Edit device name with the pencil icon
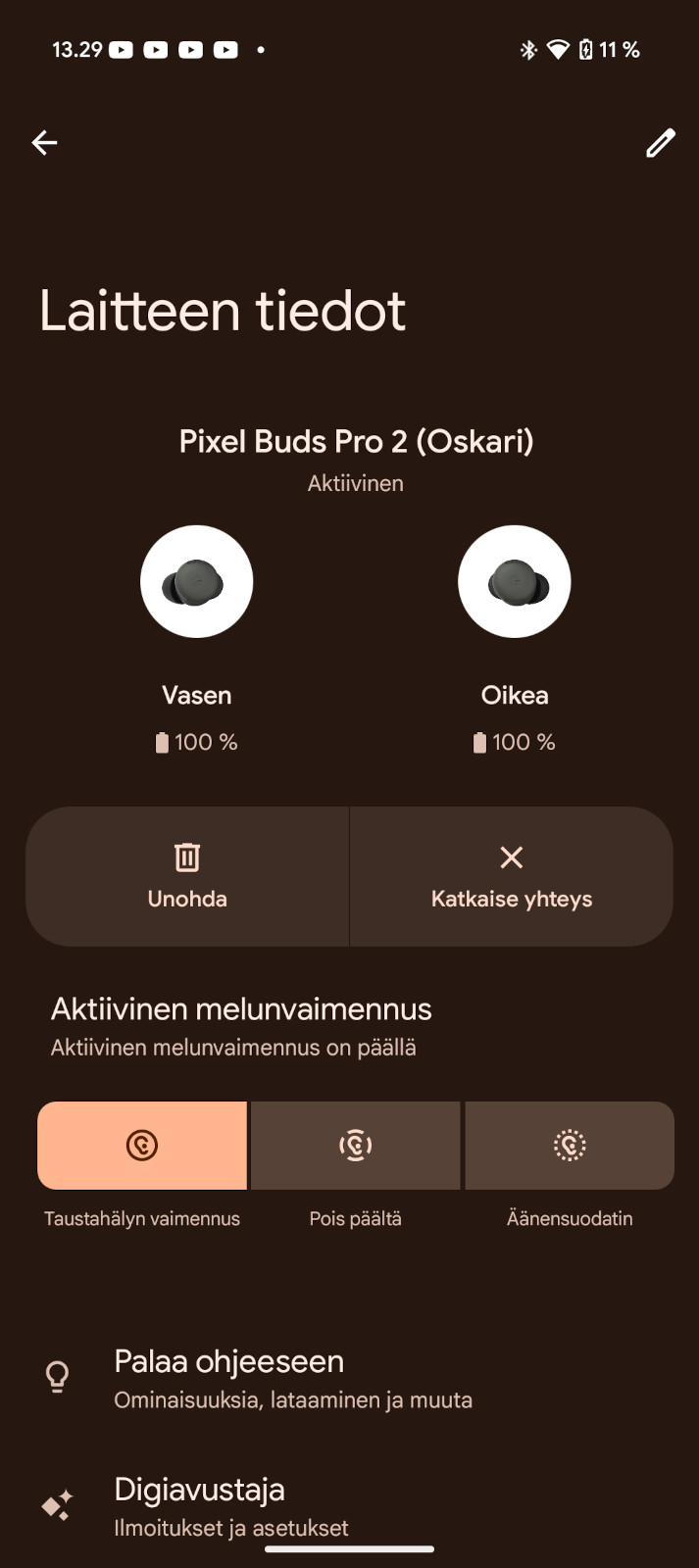The width and height of the screenshot is (699, 1568). click(660, 143)
